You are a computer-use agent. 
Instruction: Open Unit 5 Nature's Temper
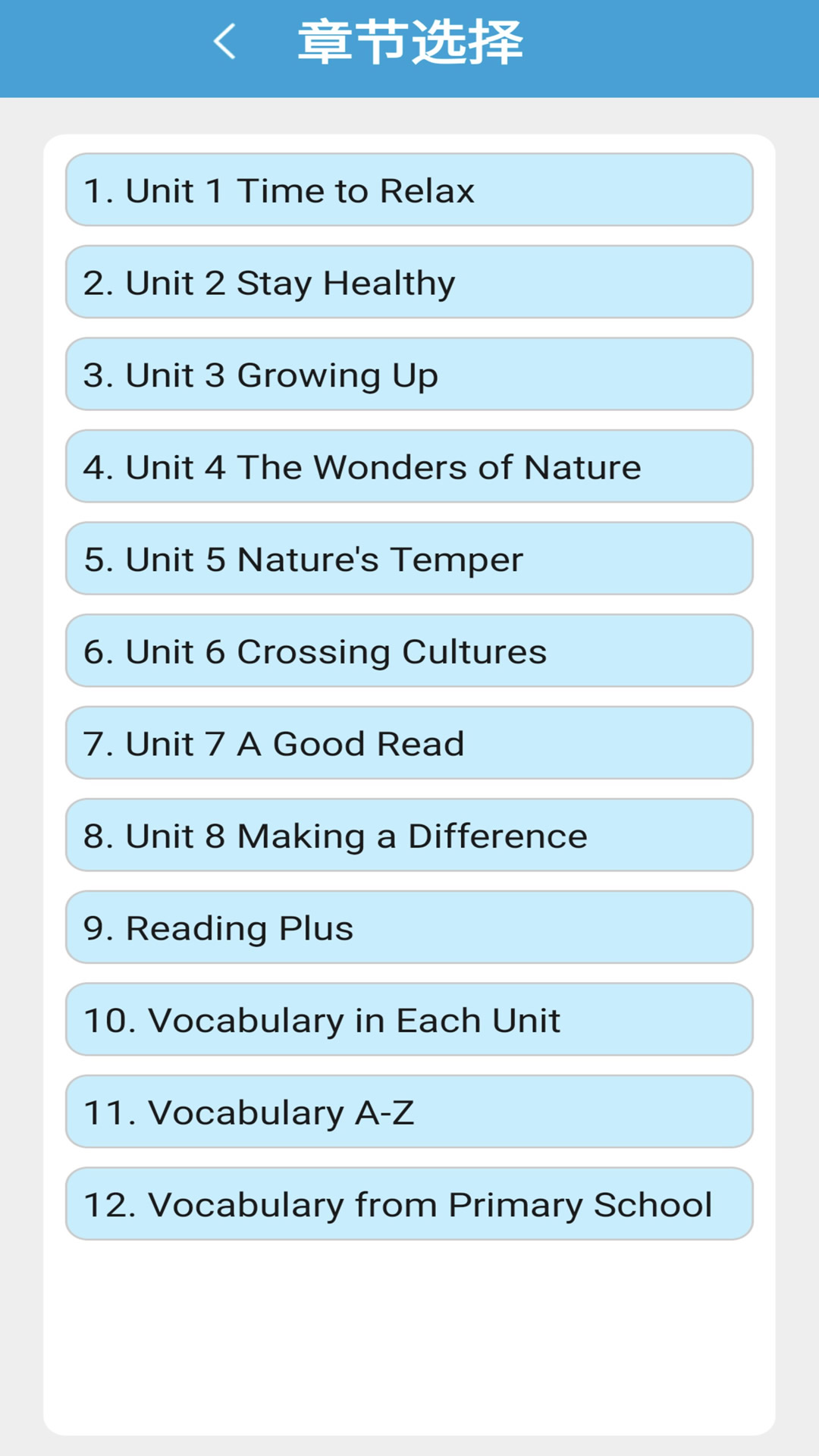409,559
